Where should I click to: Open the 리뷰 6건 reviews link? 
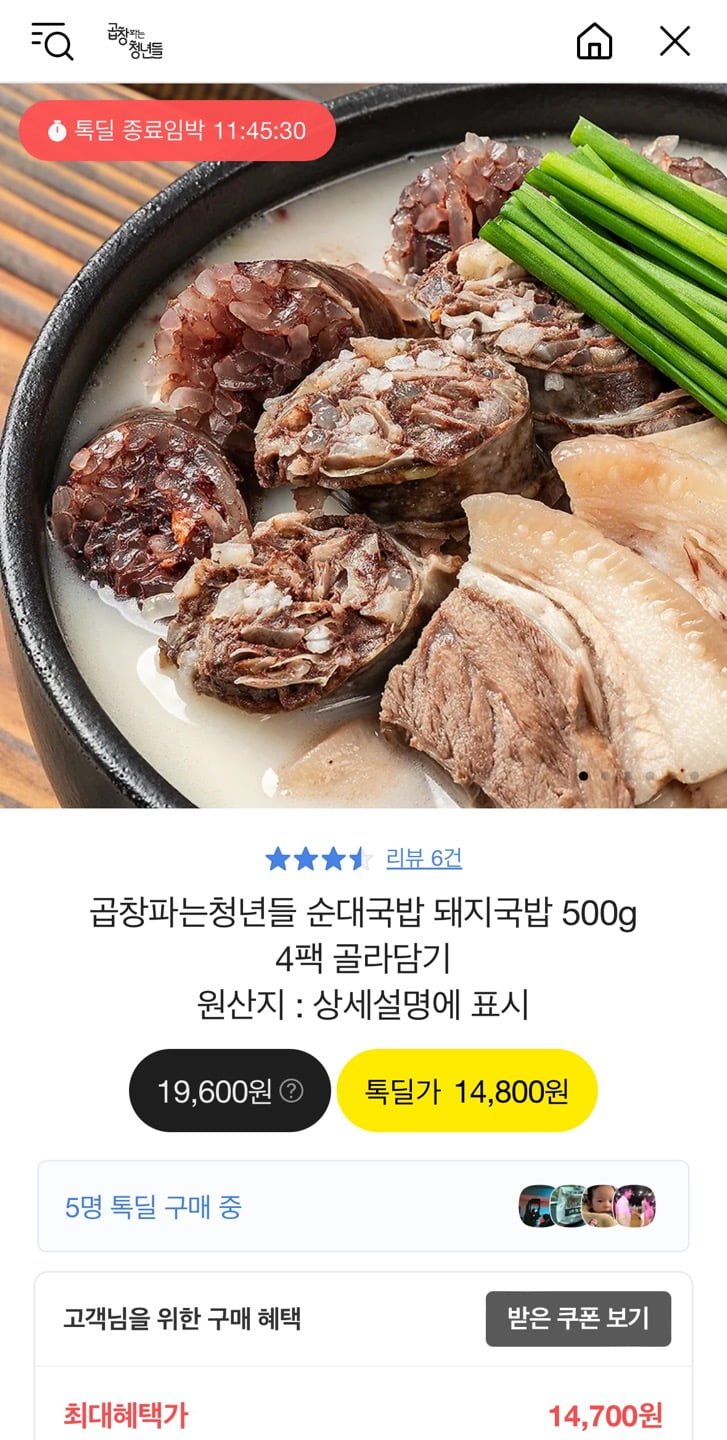[x=424, y=858]
